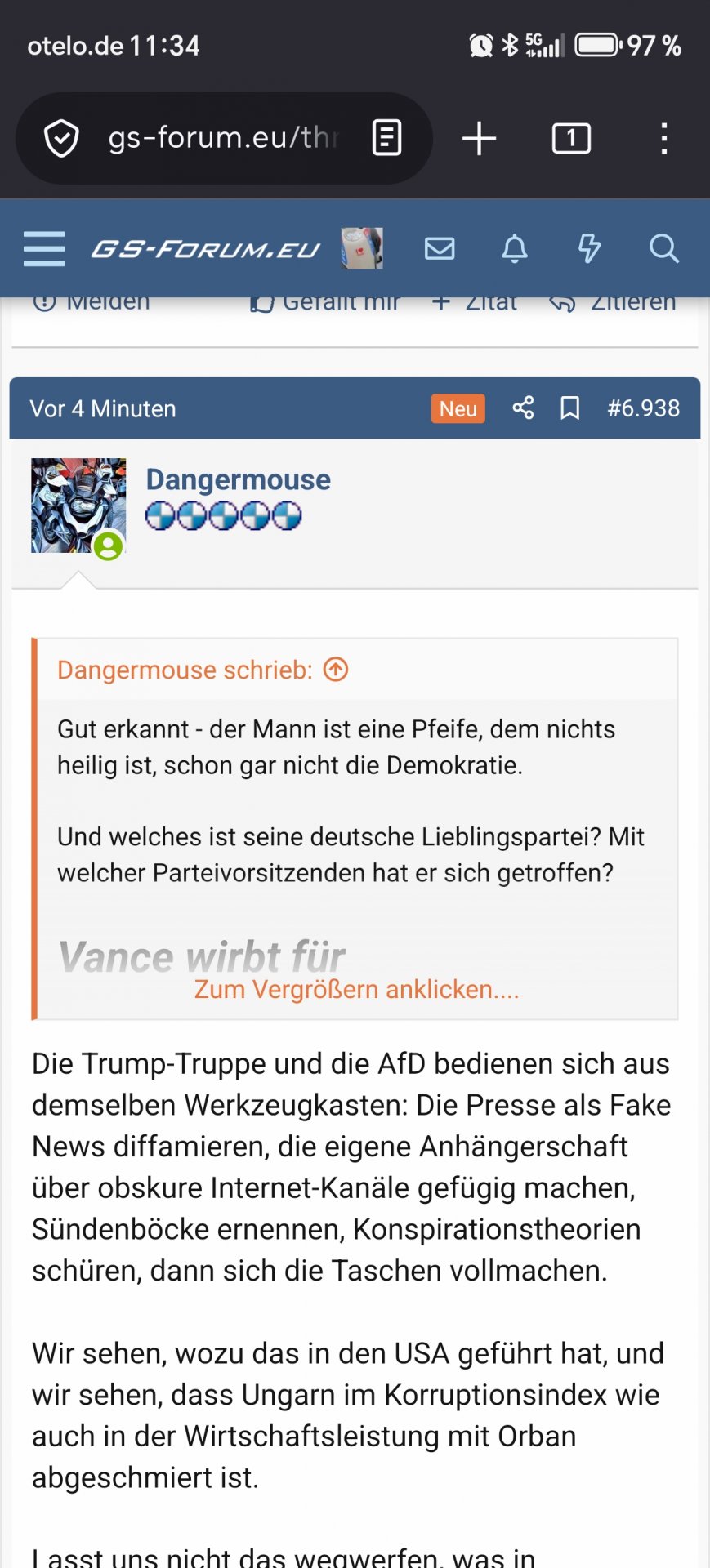
Task: Open my user avatar menu
Action: (x=362, y=248)
